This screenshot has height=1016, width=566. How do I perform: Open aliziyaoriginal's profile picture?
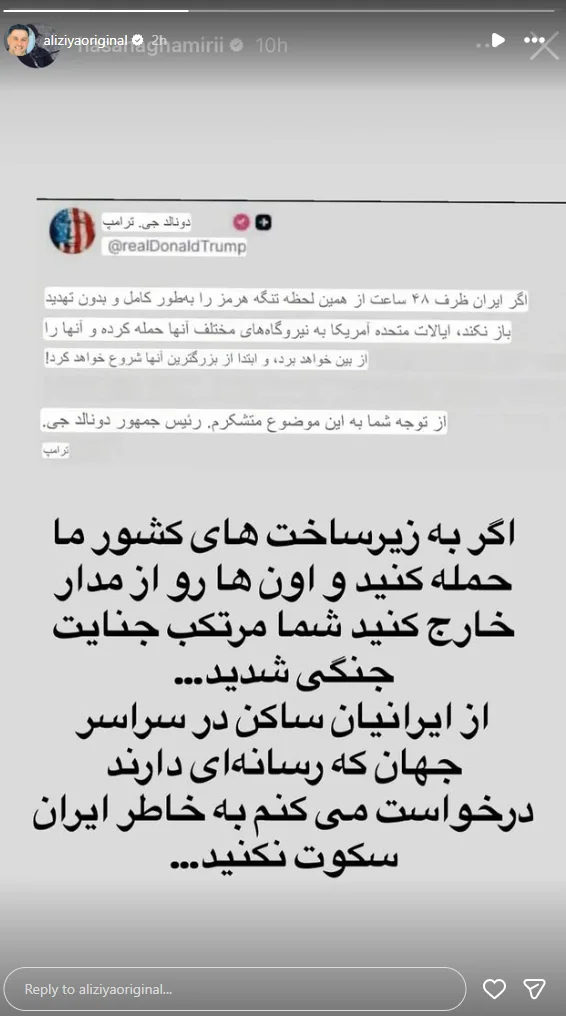point(20,40)
